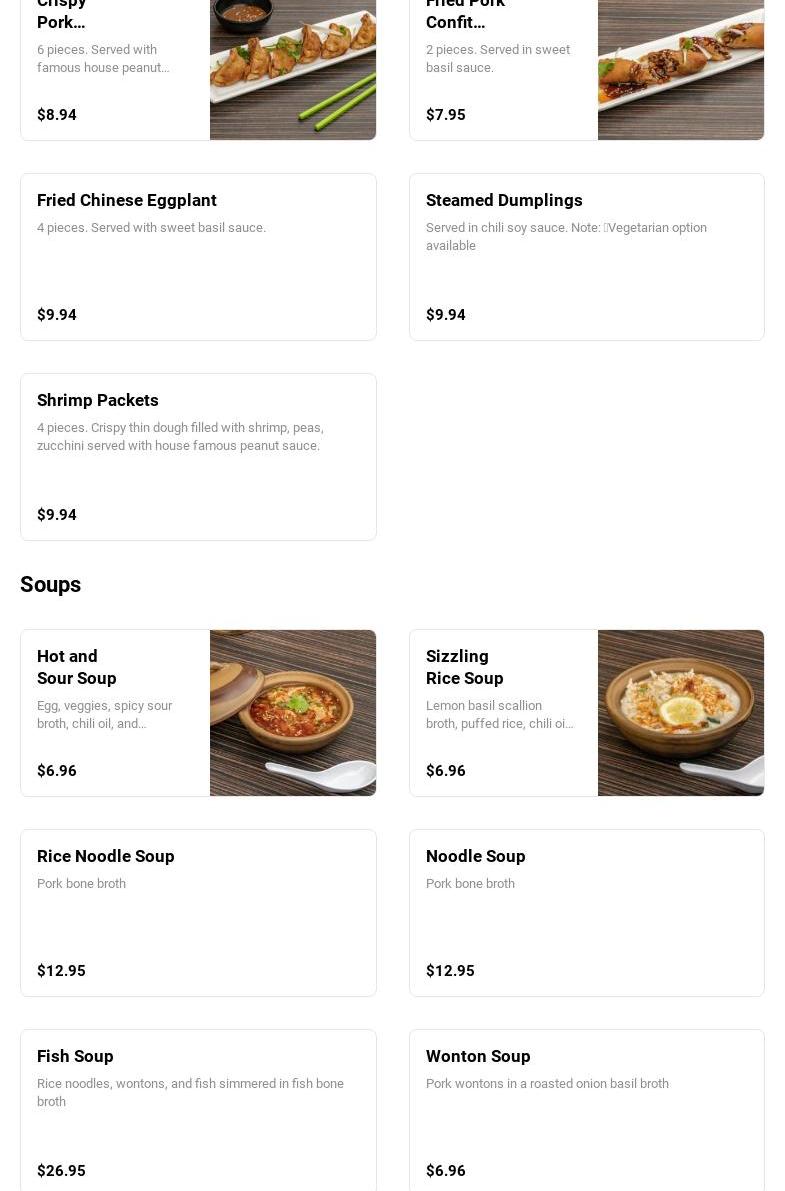Open the Wonton Soup item
This screenshot has width=785, height=1191.
coord(586,1110)
